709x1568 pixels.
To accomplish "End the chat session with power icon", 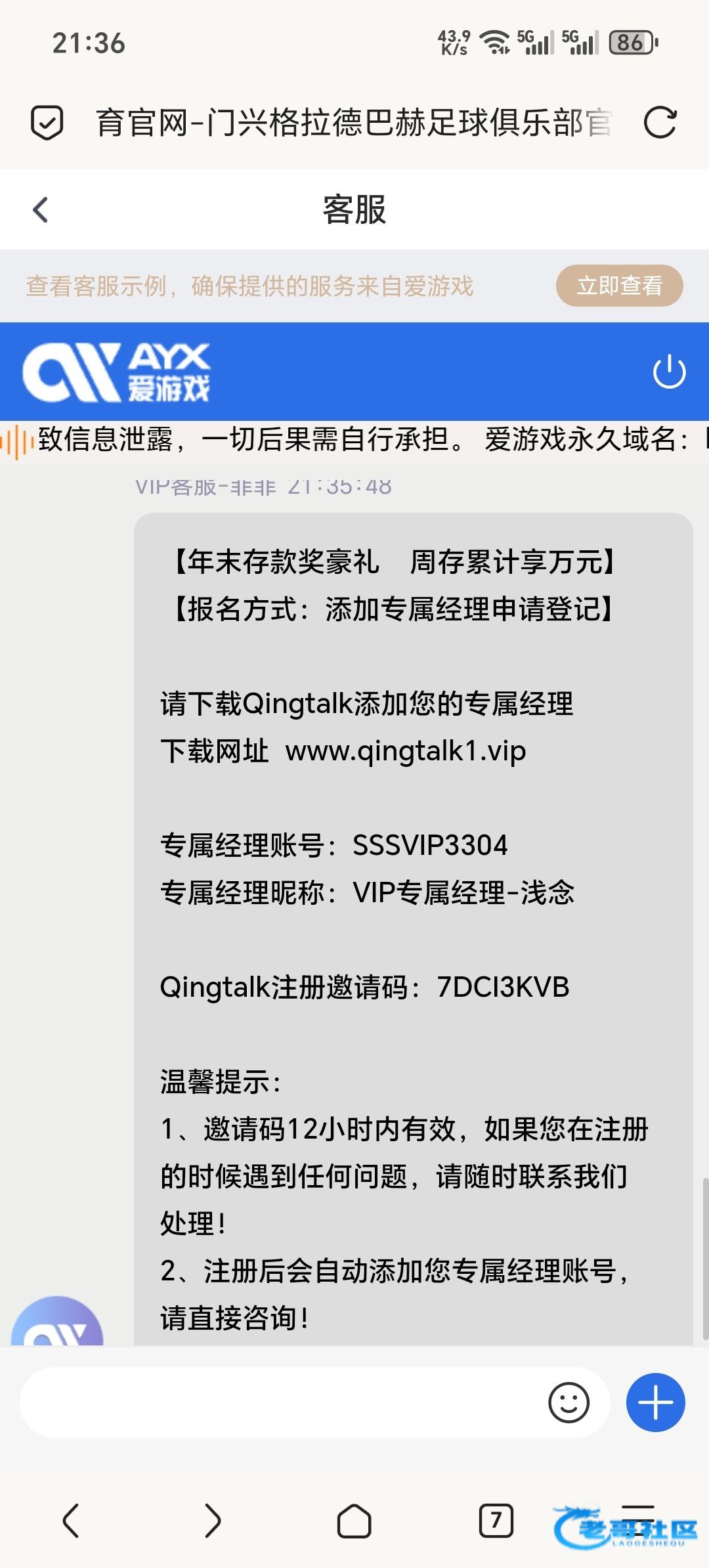I will pos(669,372).
